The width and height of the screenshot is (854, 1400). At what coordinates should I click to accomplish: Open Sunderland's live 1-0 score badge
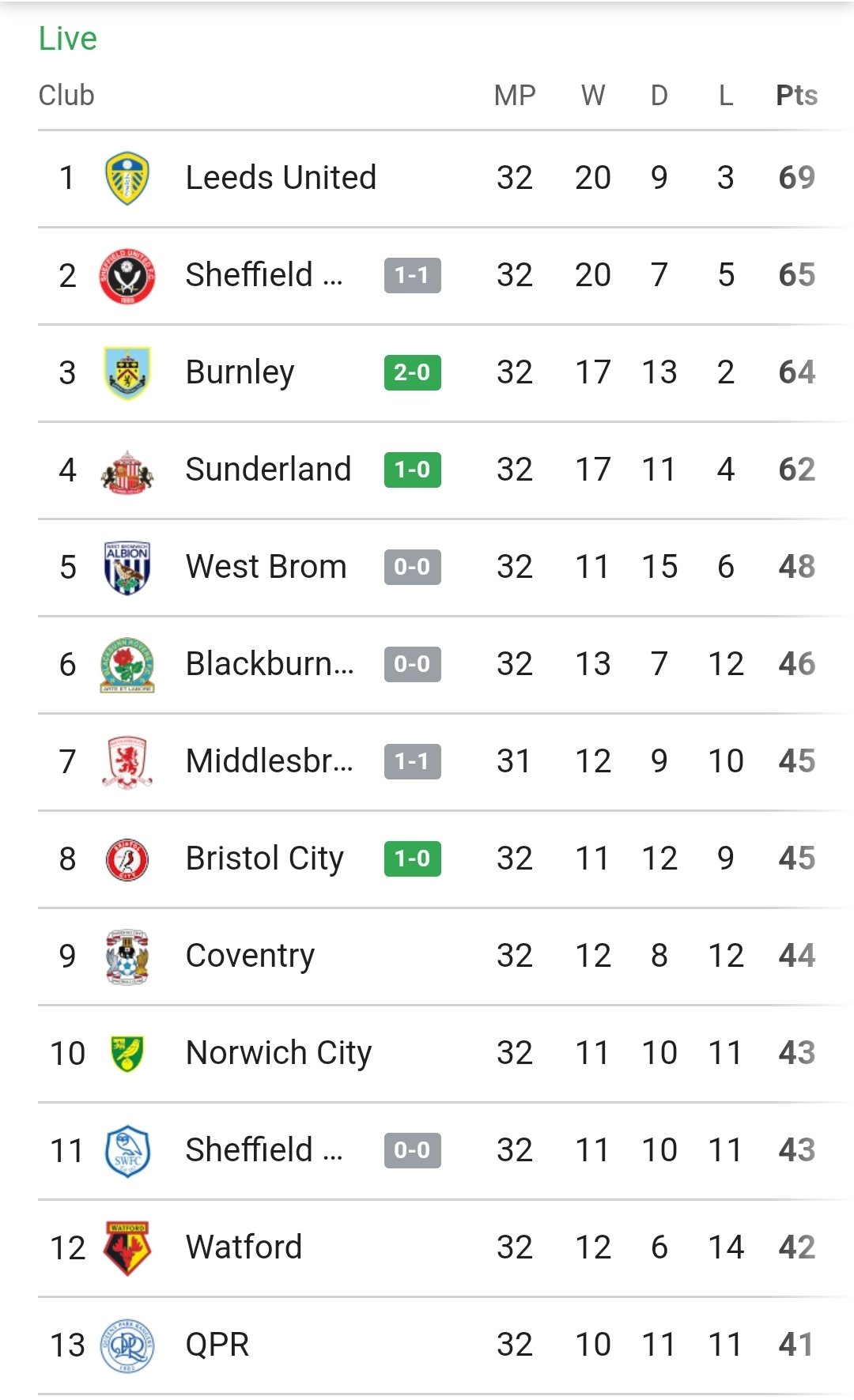pyautogui.click(x=412, y=470)
